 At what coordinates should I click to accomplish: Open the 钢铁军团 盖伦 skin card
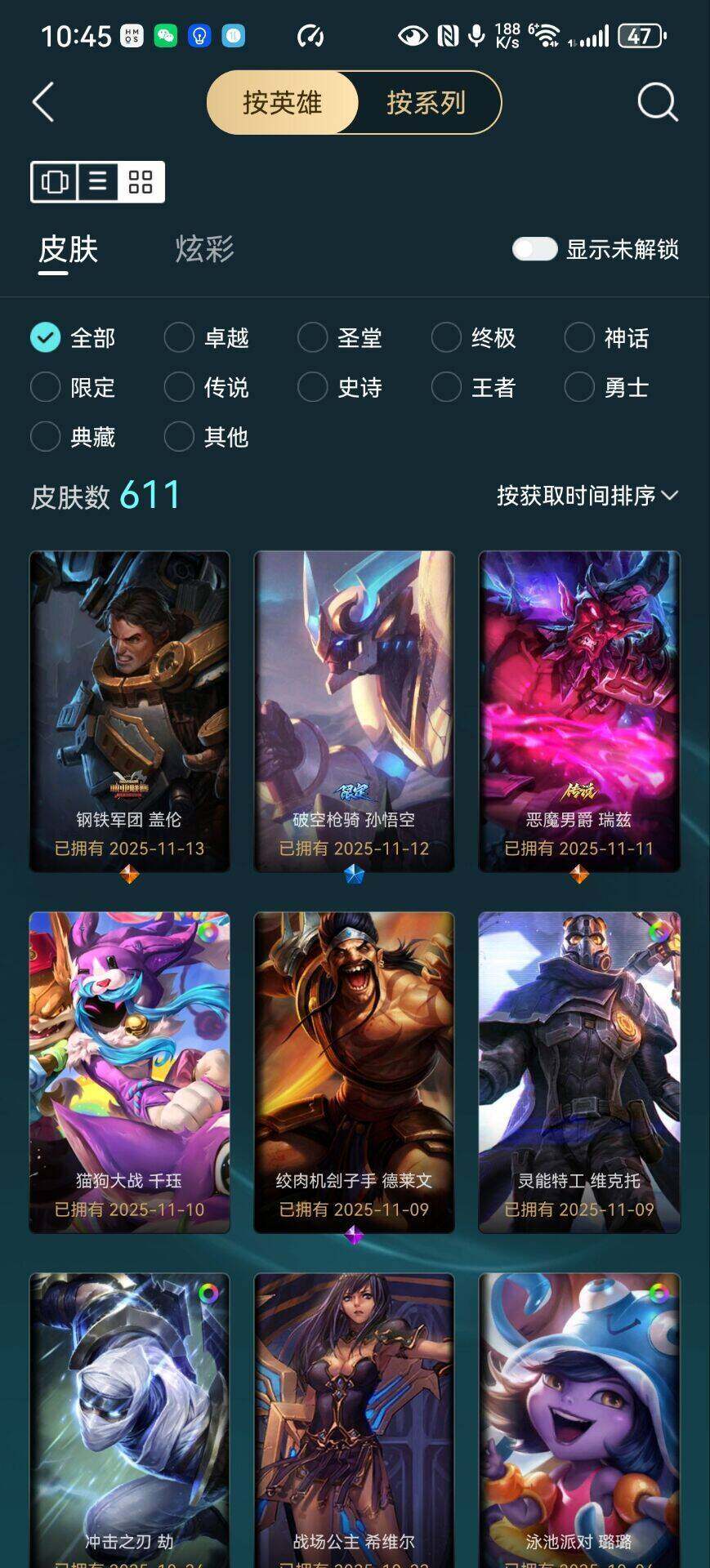(x=130, y=710)
